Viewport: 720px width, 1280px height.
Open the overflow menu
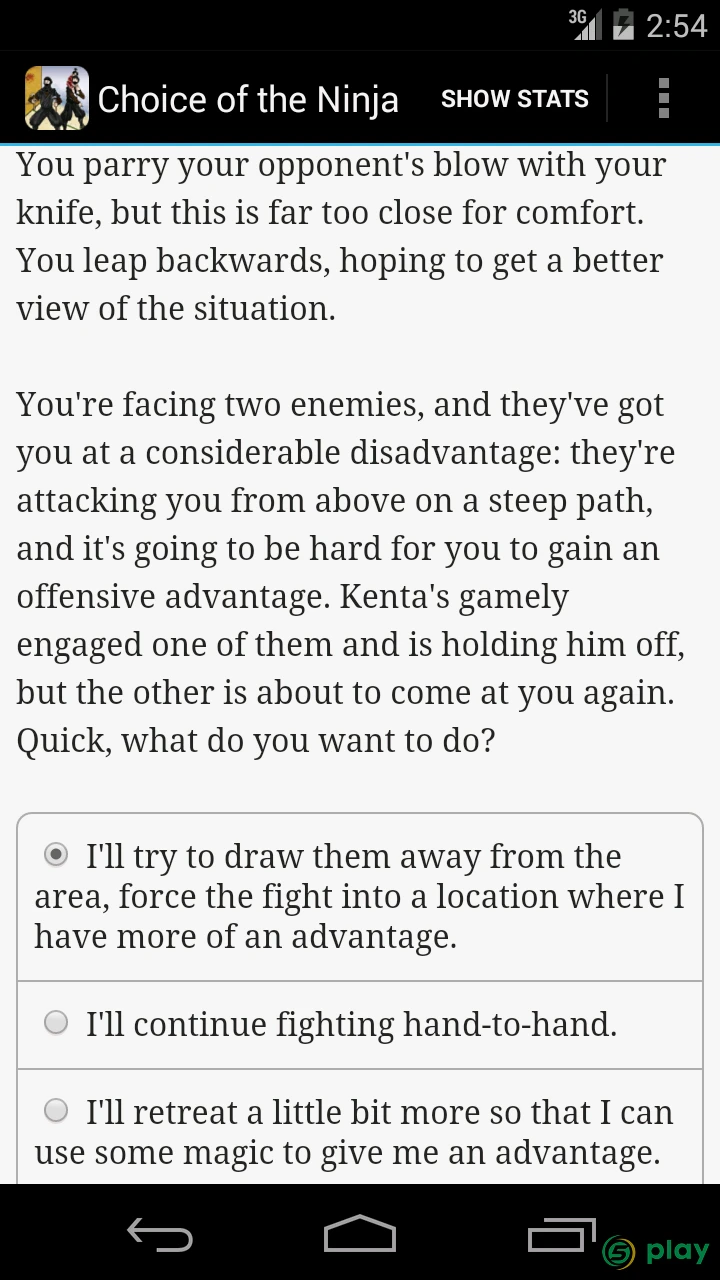(664, 98)
